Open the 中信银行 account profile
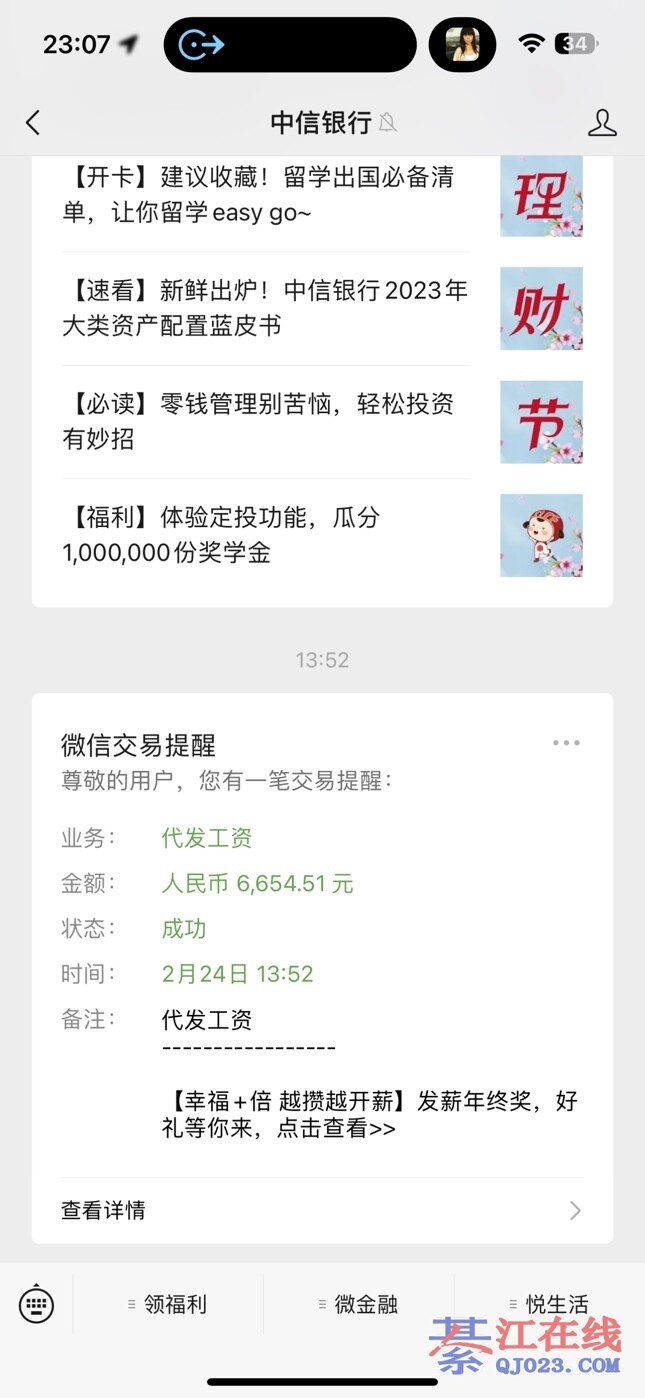Image resolution: width=645 pixels, height=1398 pixels. pos(602,123)
